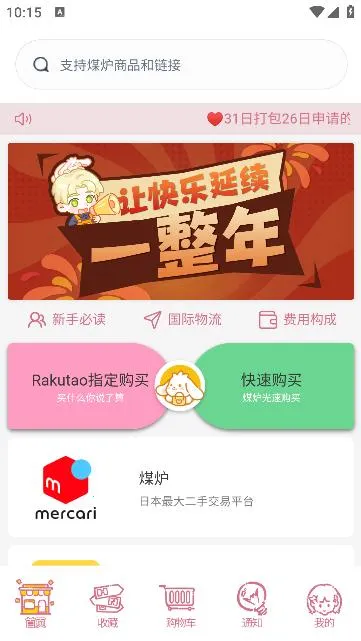Open the 让快乐延续一整年 promotional banner
Screen dimensions: 361x641
point(181,221)
